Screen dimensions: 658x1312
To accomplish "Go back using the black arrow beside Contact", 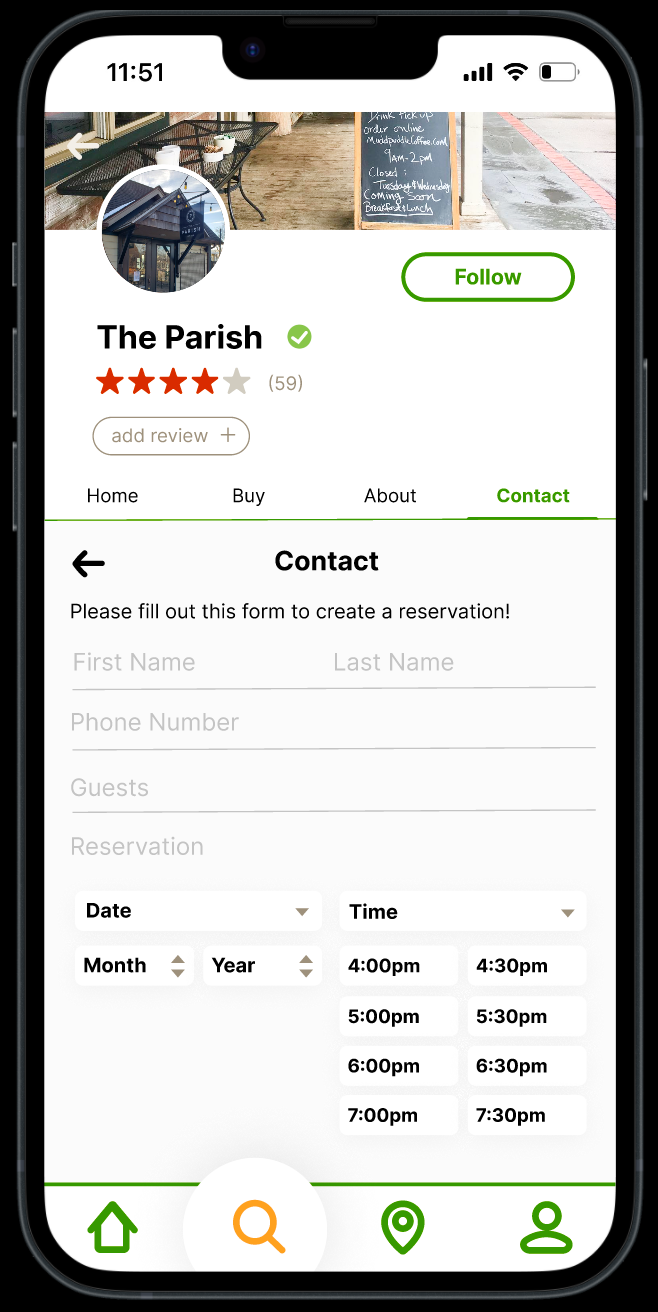I will click(x=89, y=564).
